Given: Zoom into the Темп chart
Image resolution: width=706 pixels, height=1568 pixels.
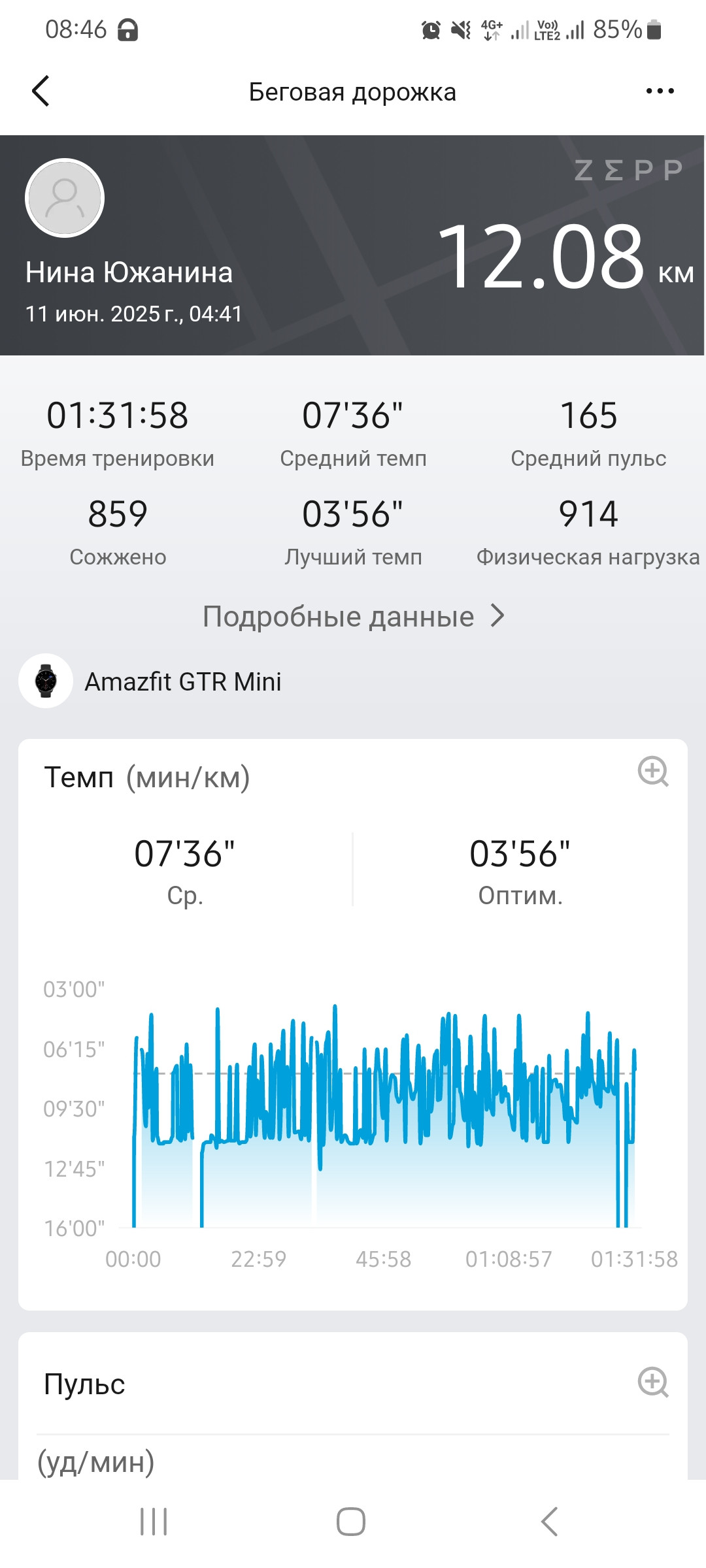Looking at the screenshot, I should tap(653, 772).
